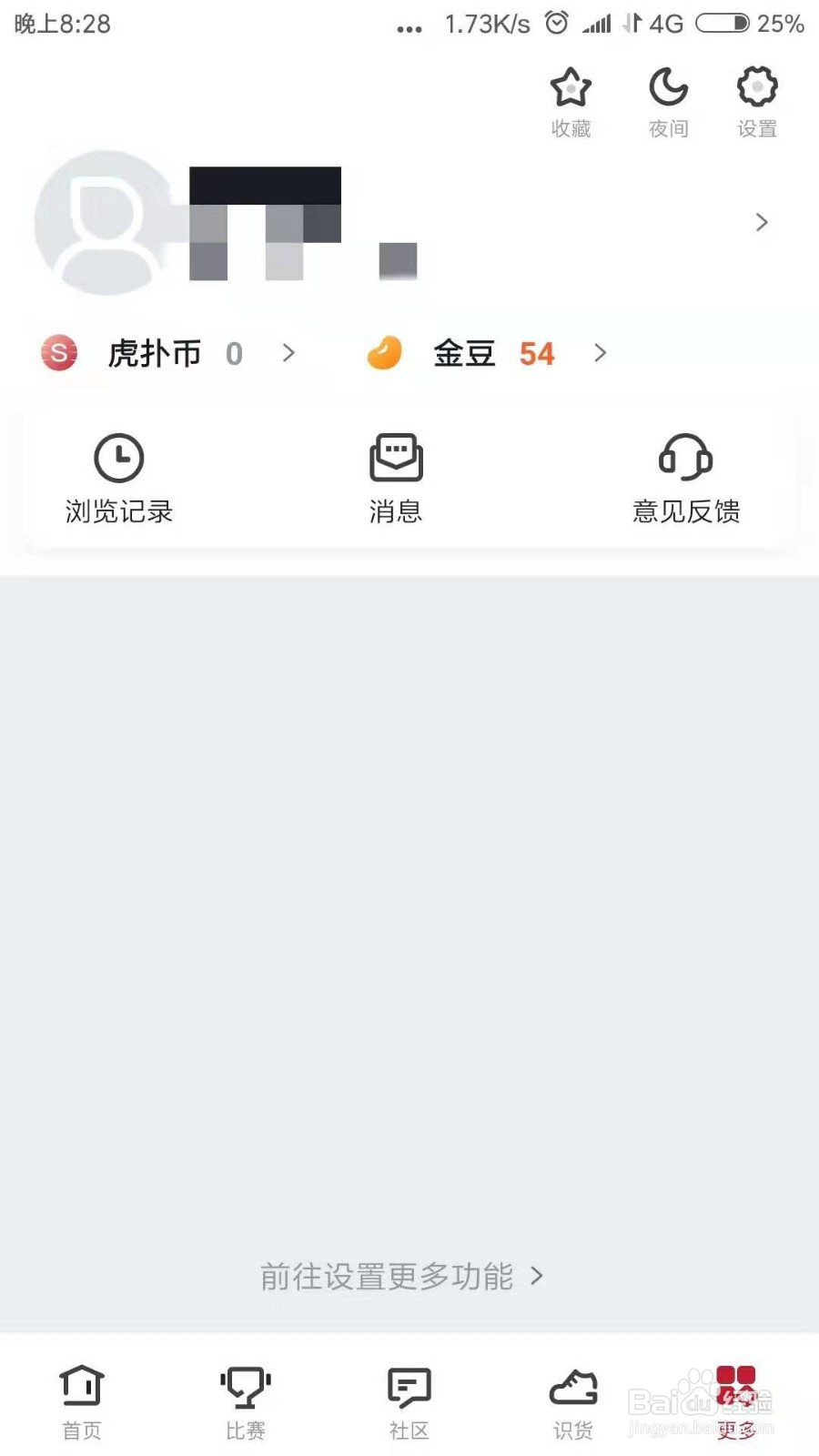Image resolution: width=819 pixels, height=1456 pixels.
Task: View 虎扑币 balance details
Action: pyautogui.click(x=169, y=353)
